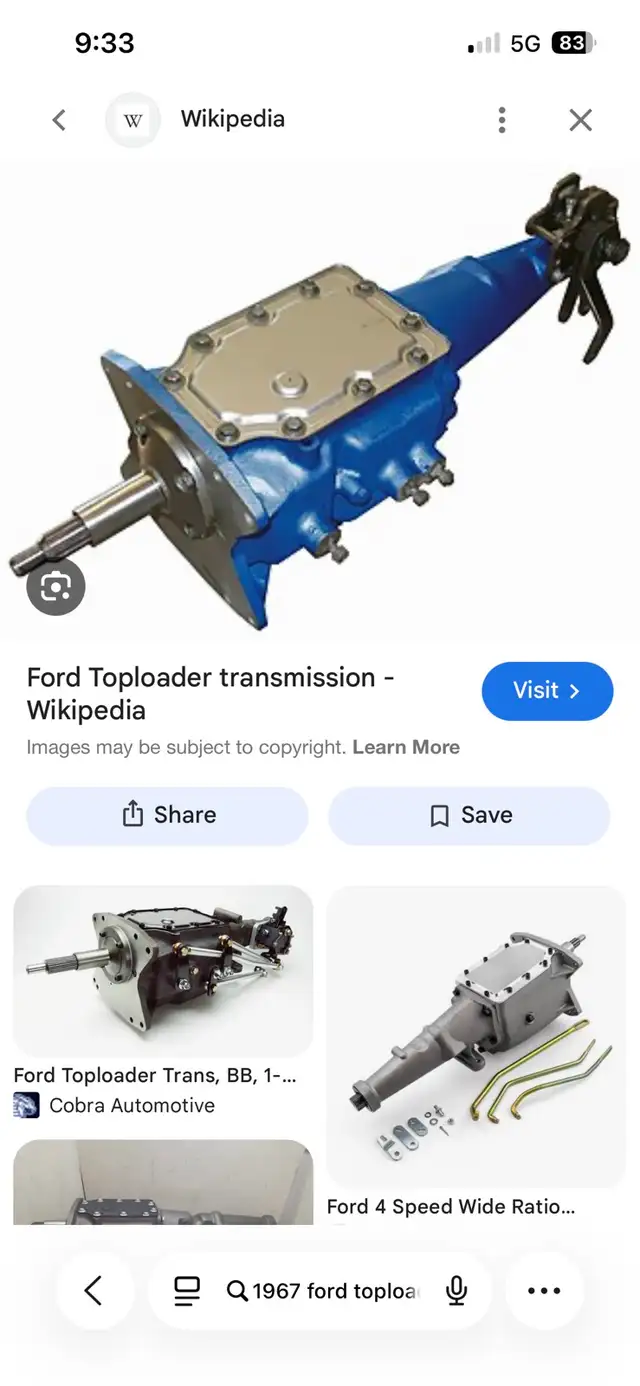The width and height of the screenshot is (640, 1386).
Task: Open Ford 4 Speed Wide Ratio result
Action: point(475,1037)
